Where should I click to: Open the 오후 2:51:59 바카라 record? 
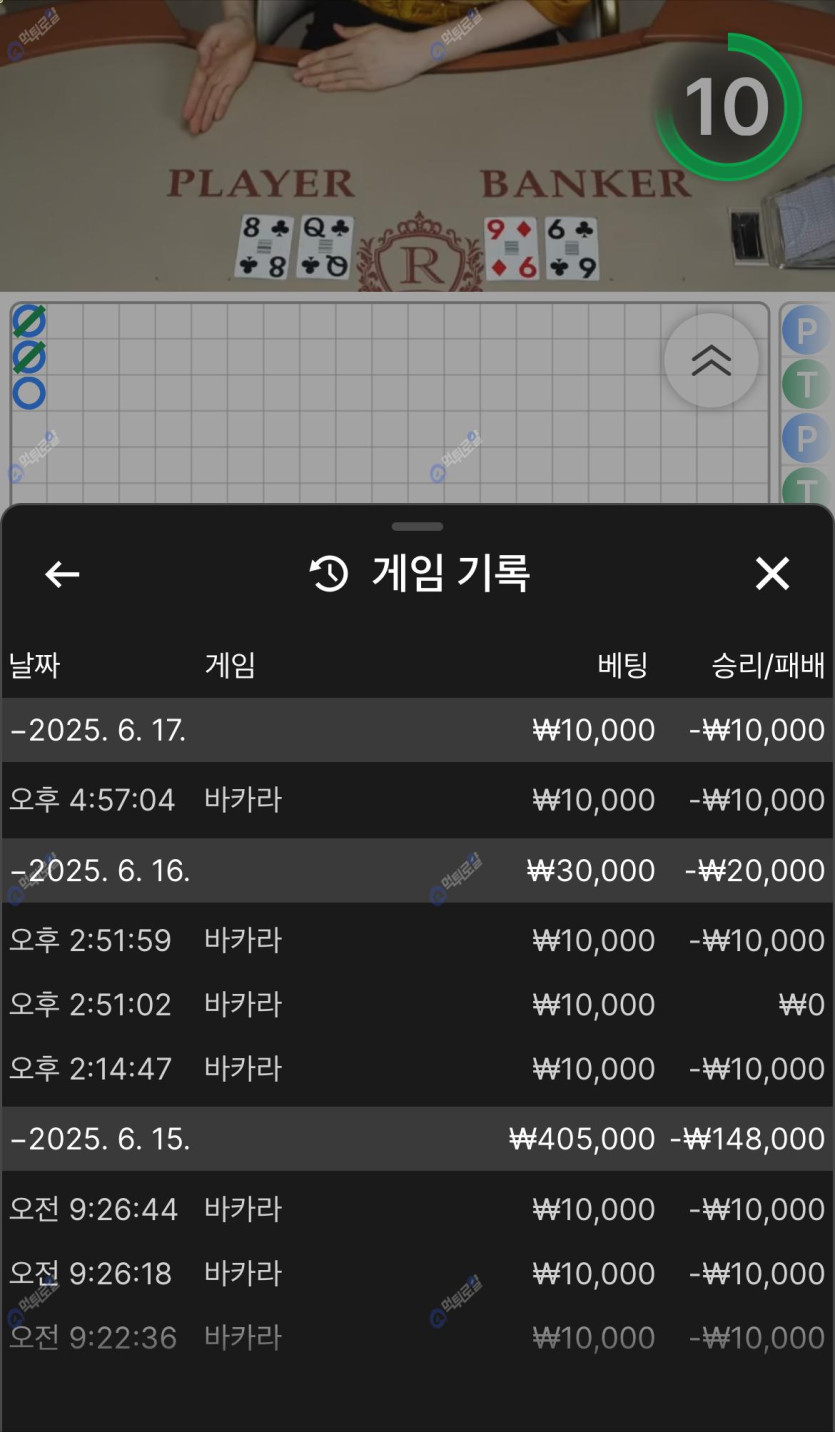coord(416,940)
